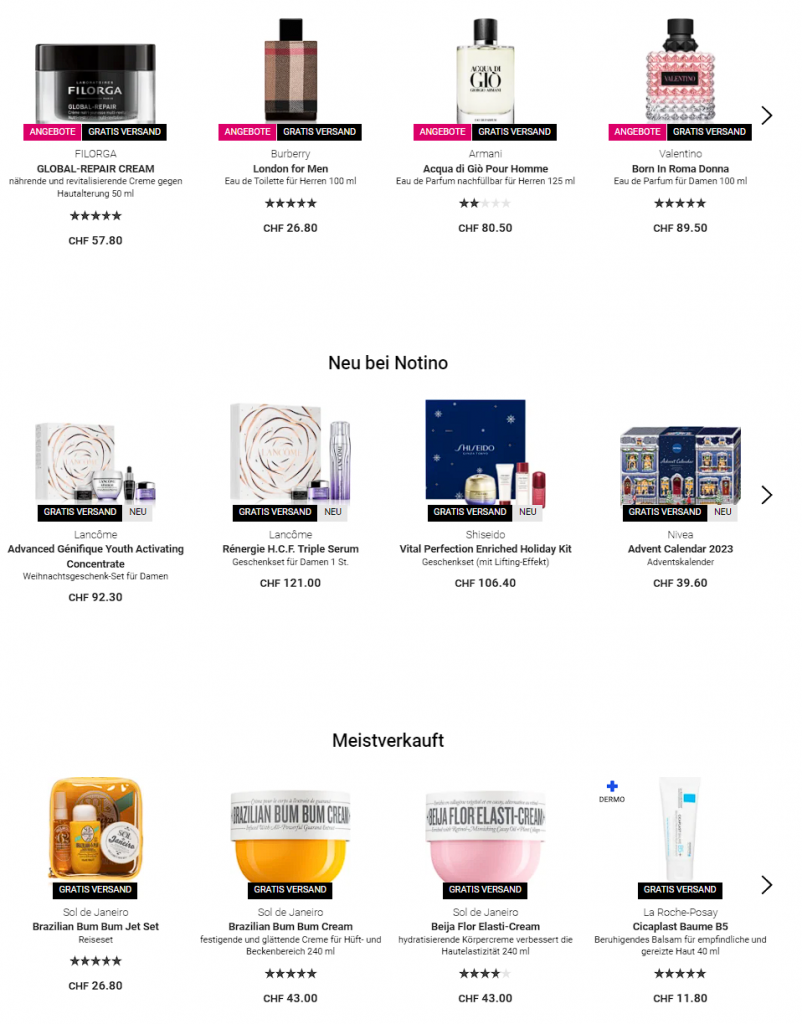The width and height of the screenshot is (802, 1024).
Task: Select La Roche-Posay Cicaplast Baume B5
Action: (680, 927)
